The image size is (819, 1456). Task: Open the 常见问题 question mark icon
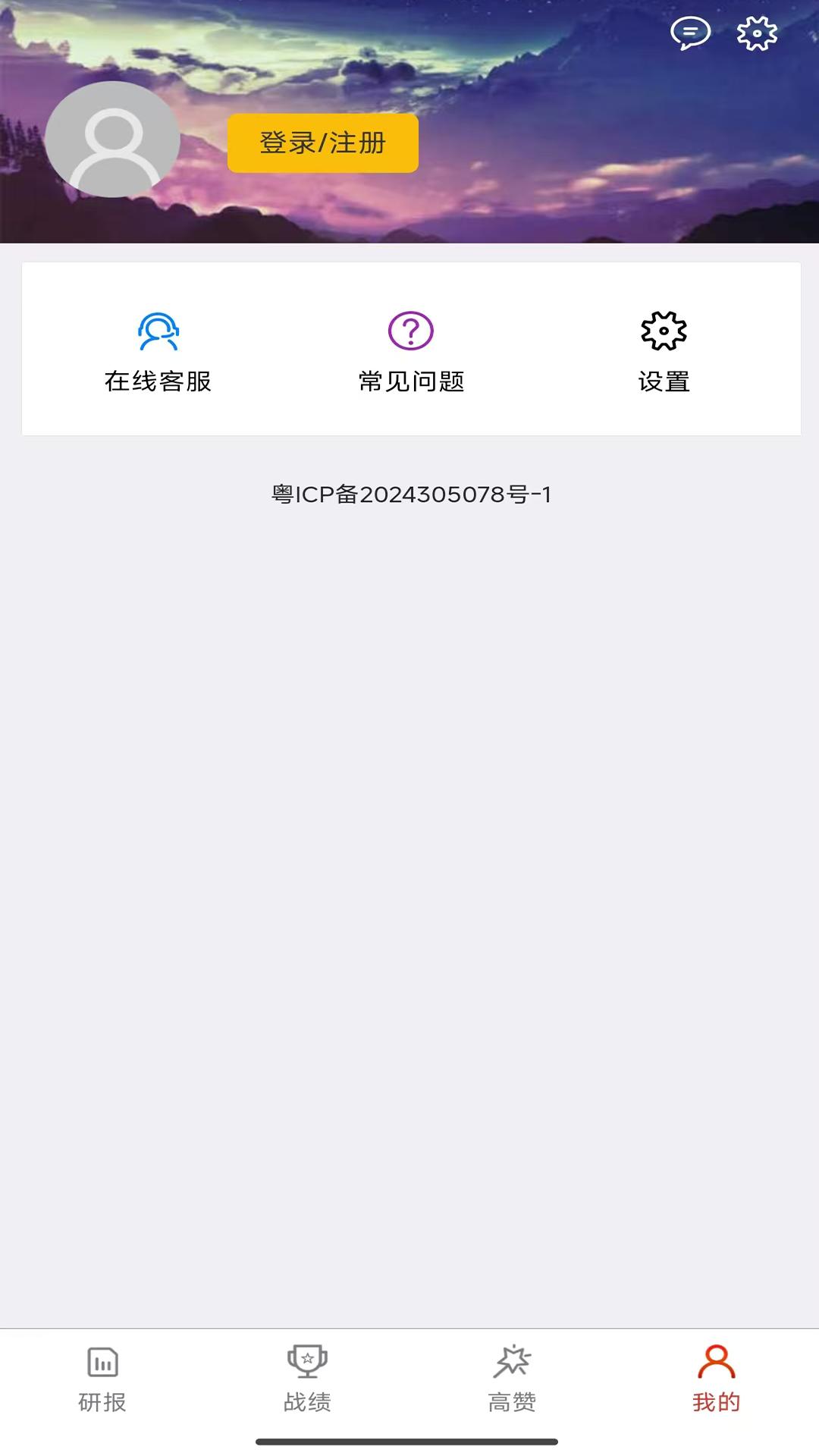(x=409, y=331)
